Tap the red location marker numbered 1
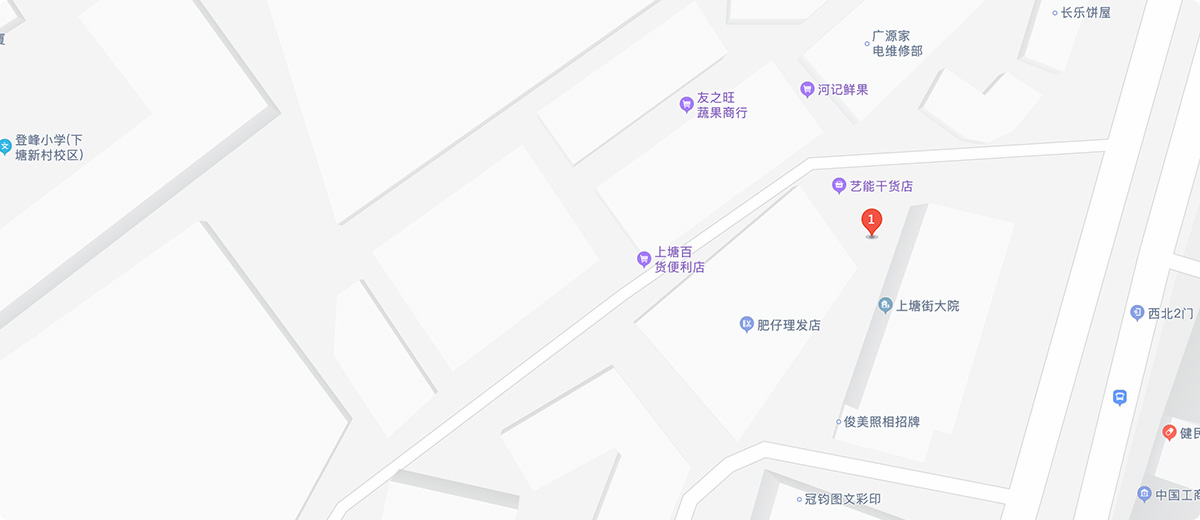 tap(872, 220)
